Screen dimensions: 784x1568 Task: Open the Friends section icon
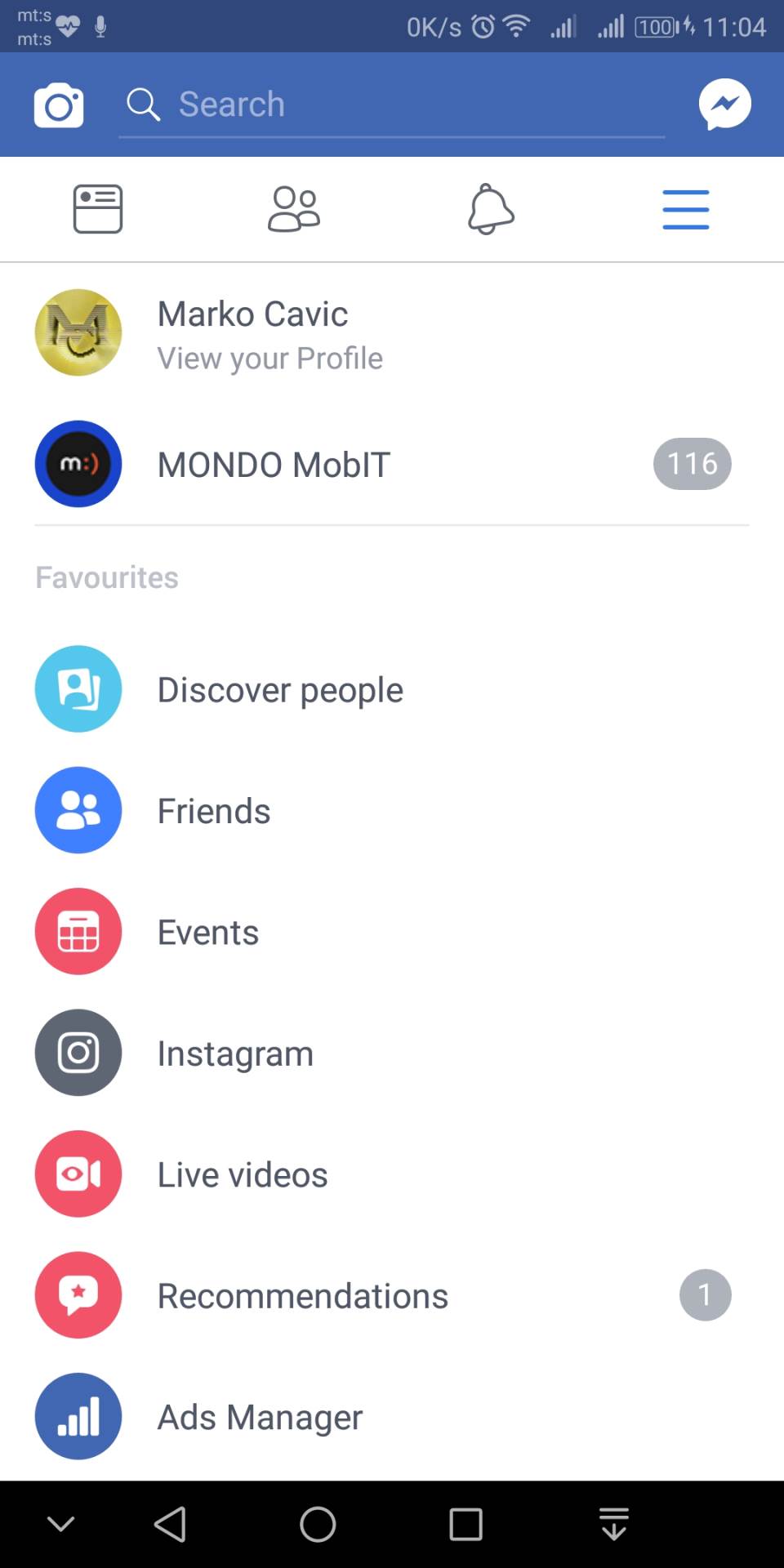tap(78, 809)
